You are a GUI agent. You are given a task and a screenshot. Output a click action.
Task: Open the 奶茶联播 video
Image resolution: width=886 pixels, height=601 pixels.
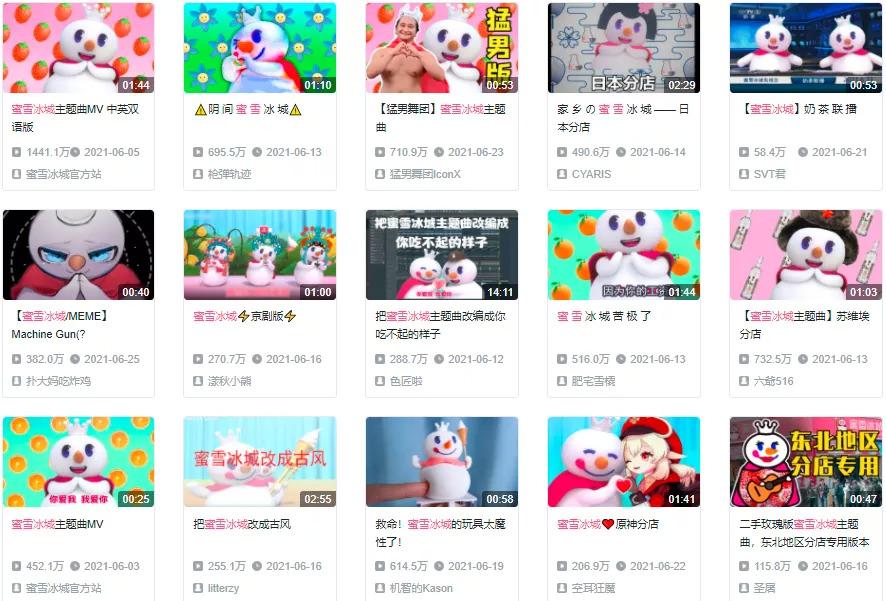806,48
